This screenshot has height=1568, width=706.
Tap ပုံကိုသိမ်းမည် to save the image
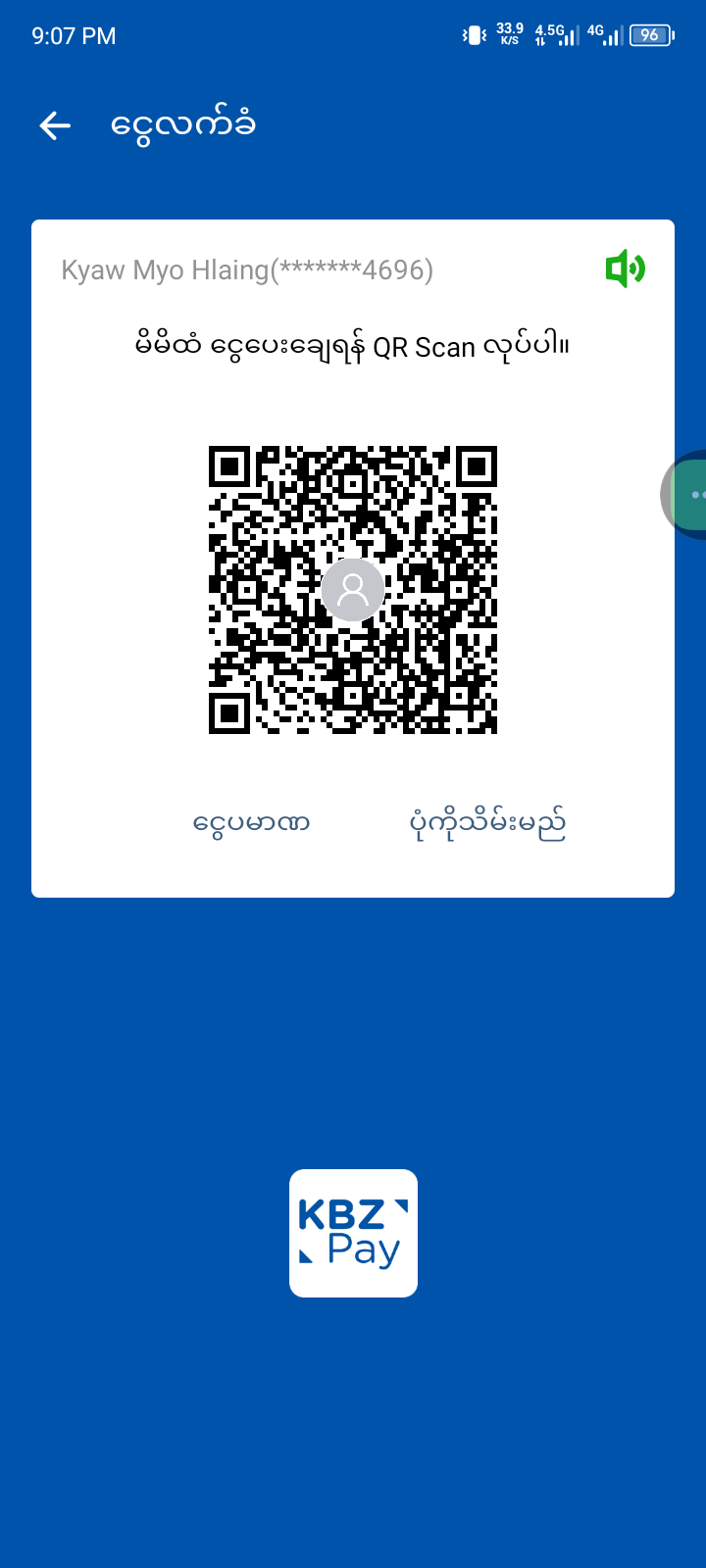click(487, 823)
